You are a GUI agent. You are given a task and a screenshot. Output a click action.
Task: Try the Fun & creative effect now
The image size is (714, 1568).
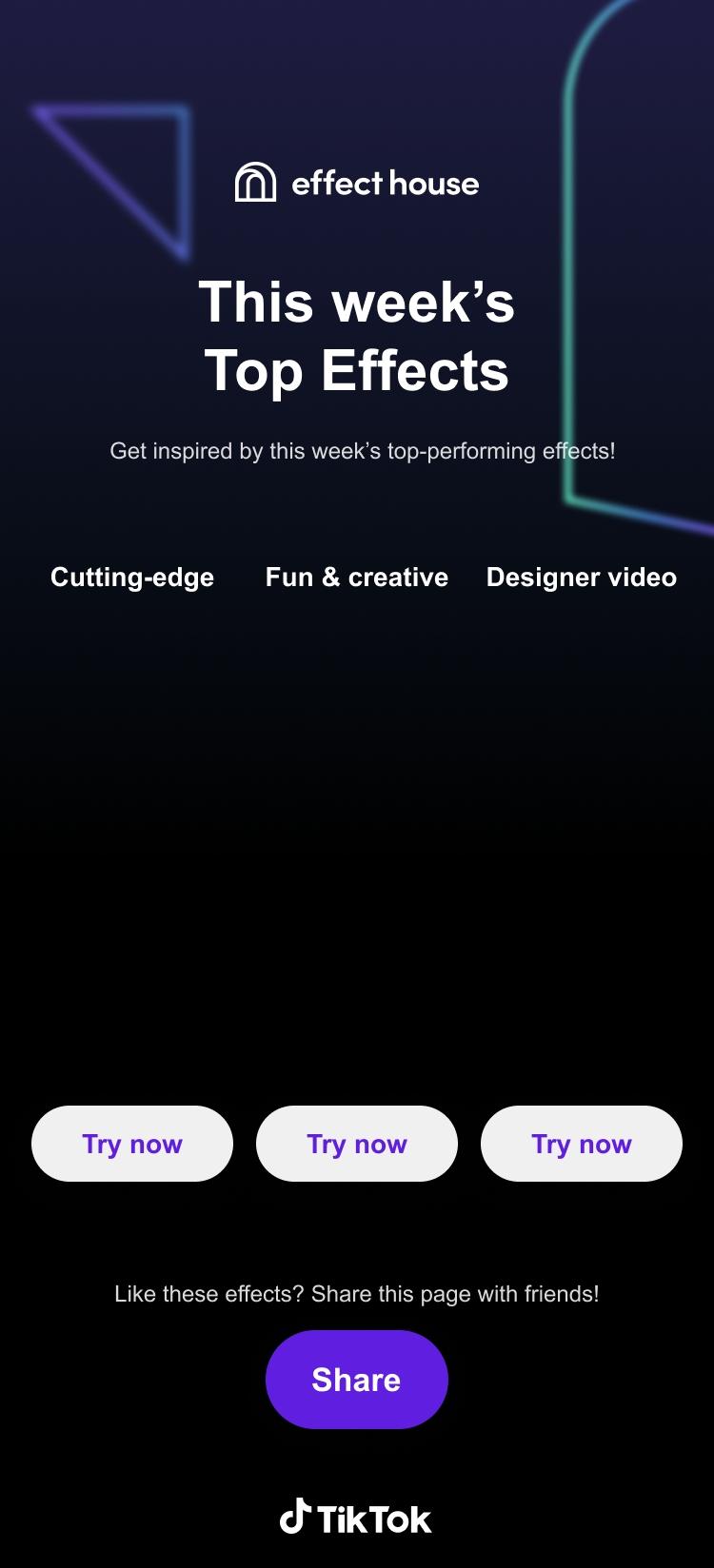click(x=357, y=1144)
